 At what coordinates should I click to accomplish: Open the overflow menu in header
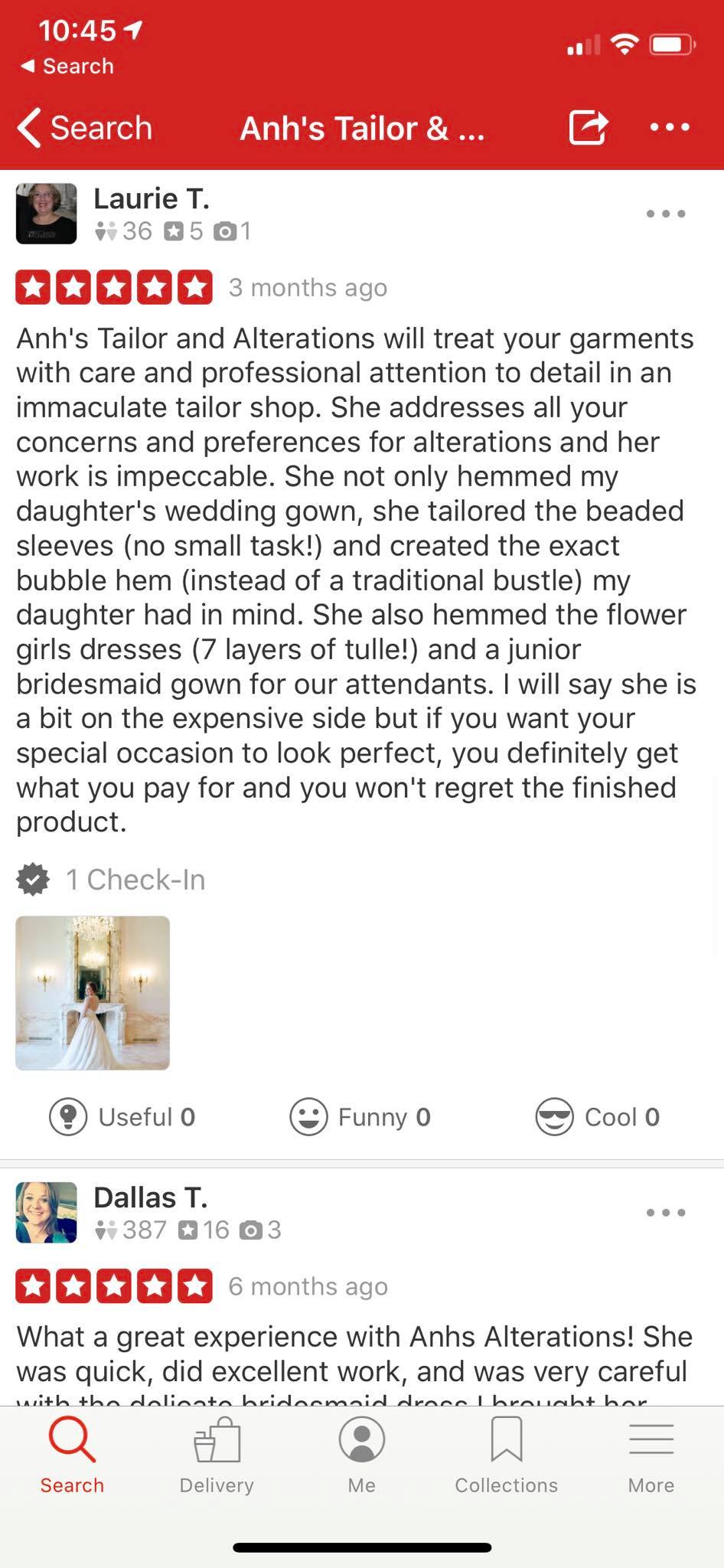[x=670, y=127]
